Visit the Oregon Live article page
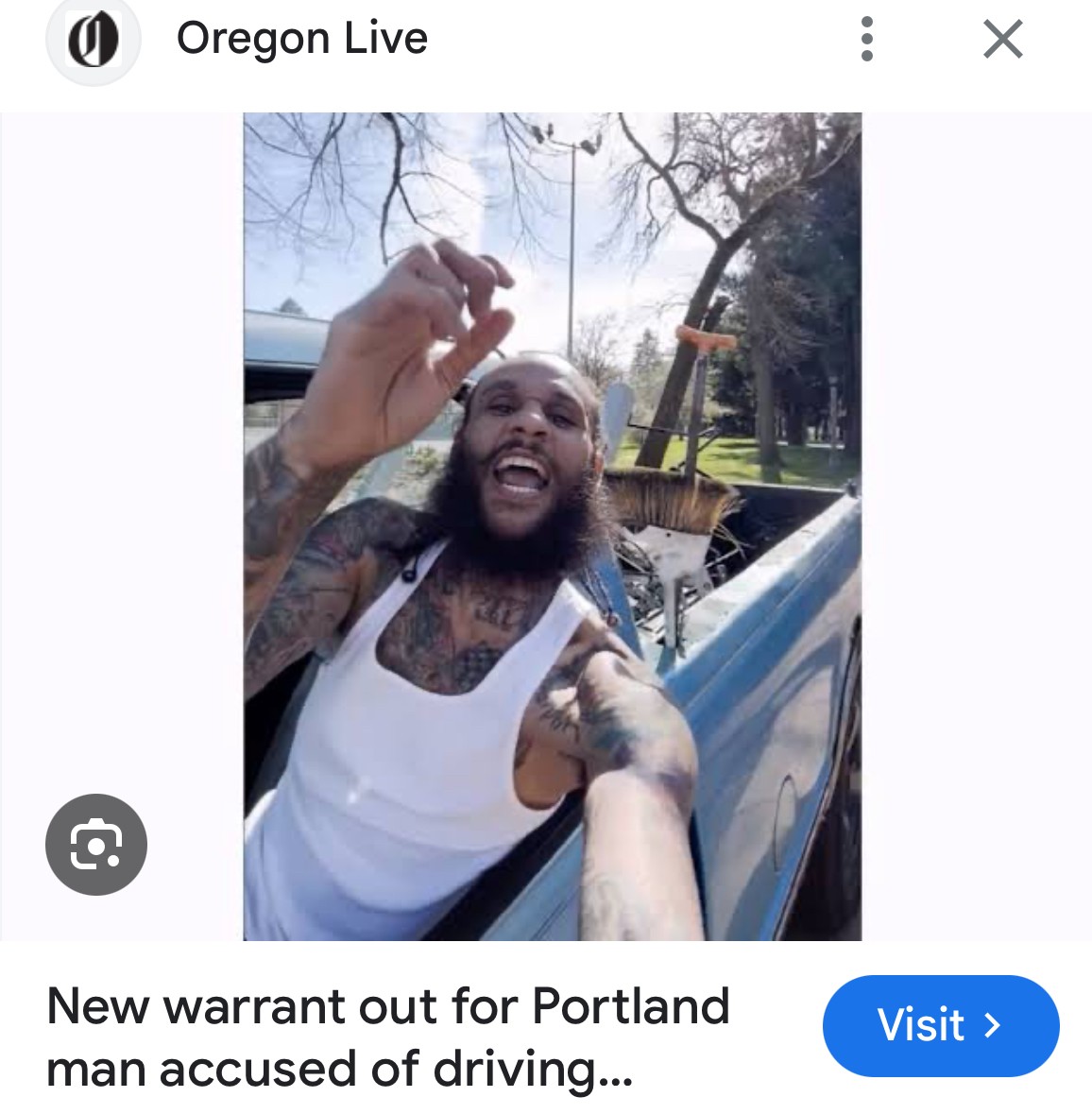Screen dimensions: 1092x1114 click(x=940, y=1025)
